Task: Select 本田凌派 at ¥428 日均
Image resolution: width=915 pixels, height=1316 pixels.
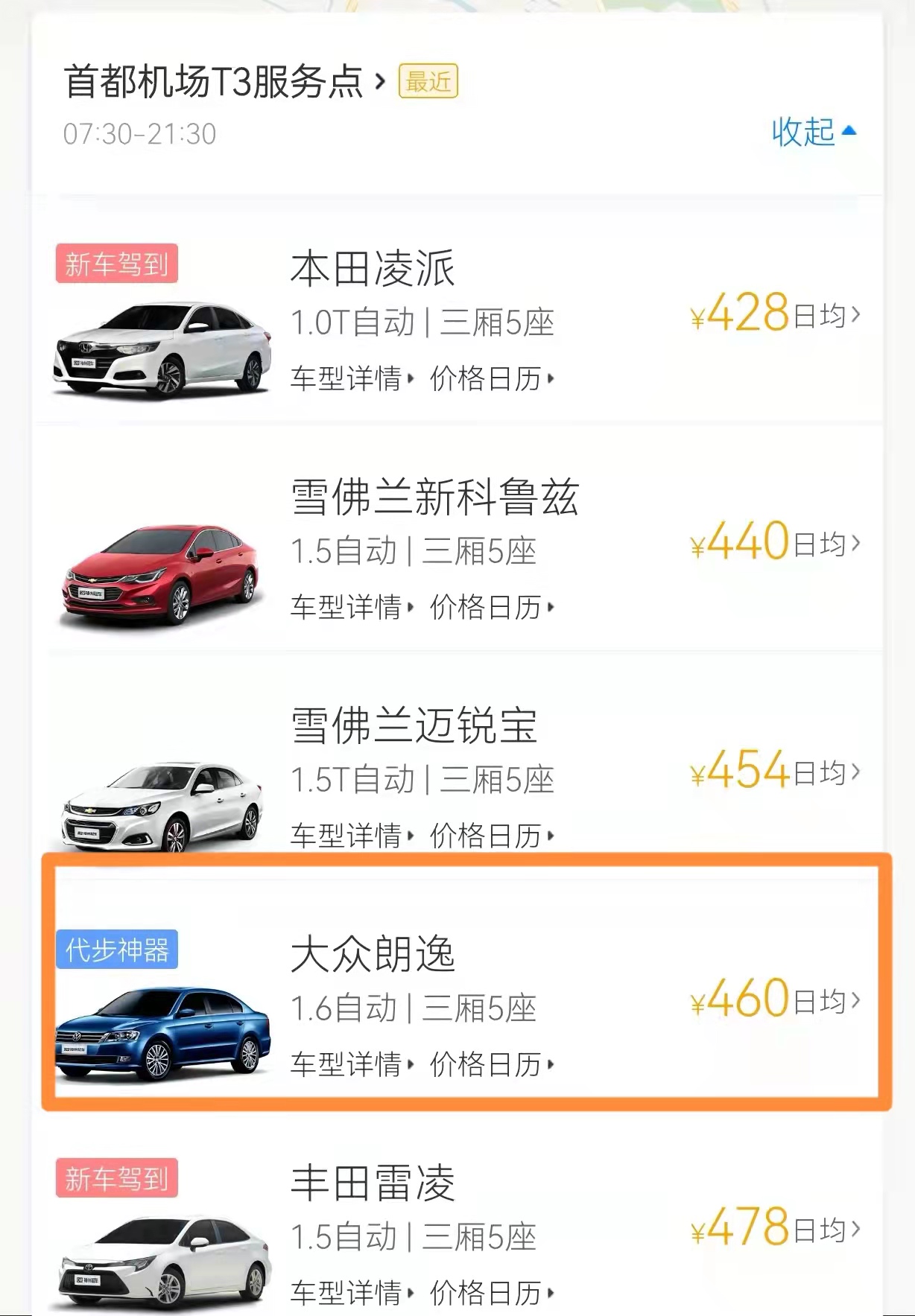Action: click(x=775, y=314)
